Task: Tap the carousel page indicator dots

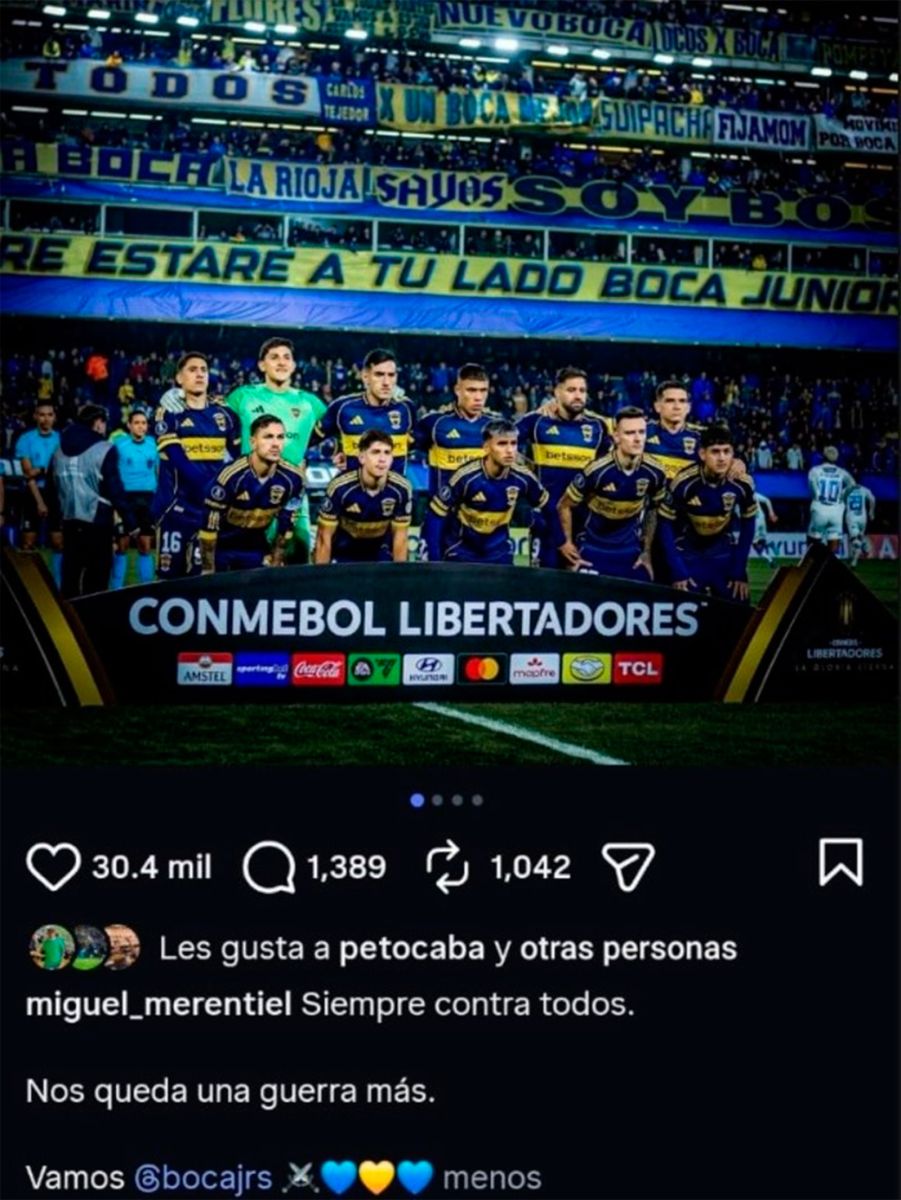Action: 447,800
